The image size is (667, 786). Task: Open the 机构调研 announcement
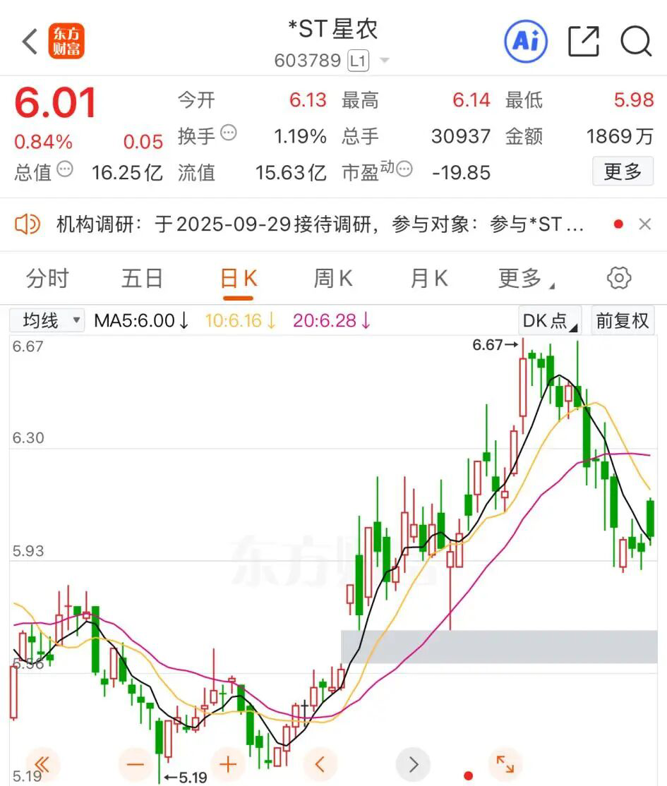click(x=320, y=225)
